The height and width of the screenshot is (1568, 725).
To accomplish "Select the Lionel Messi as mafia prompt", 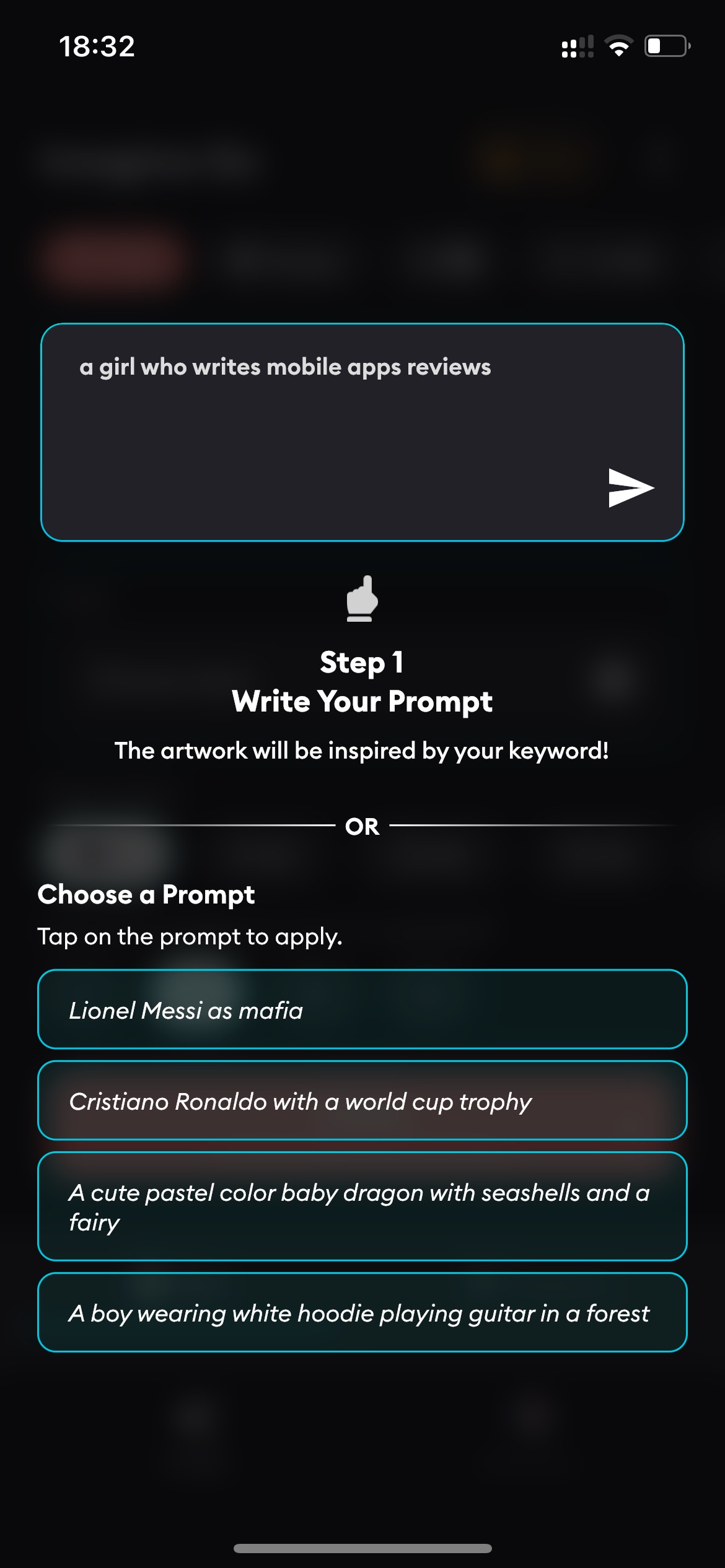I will point(362,1009).
